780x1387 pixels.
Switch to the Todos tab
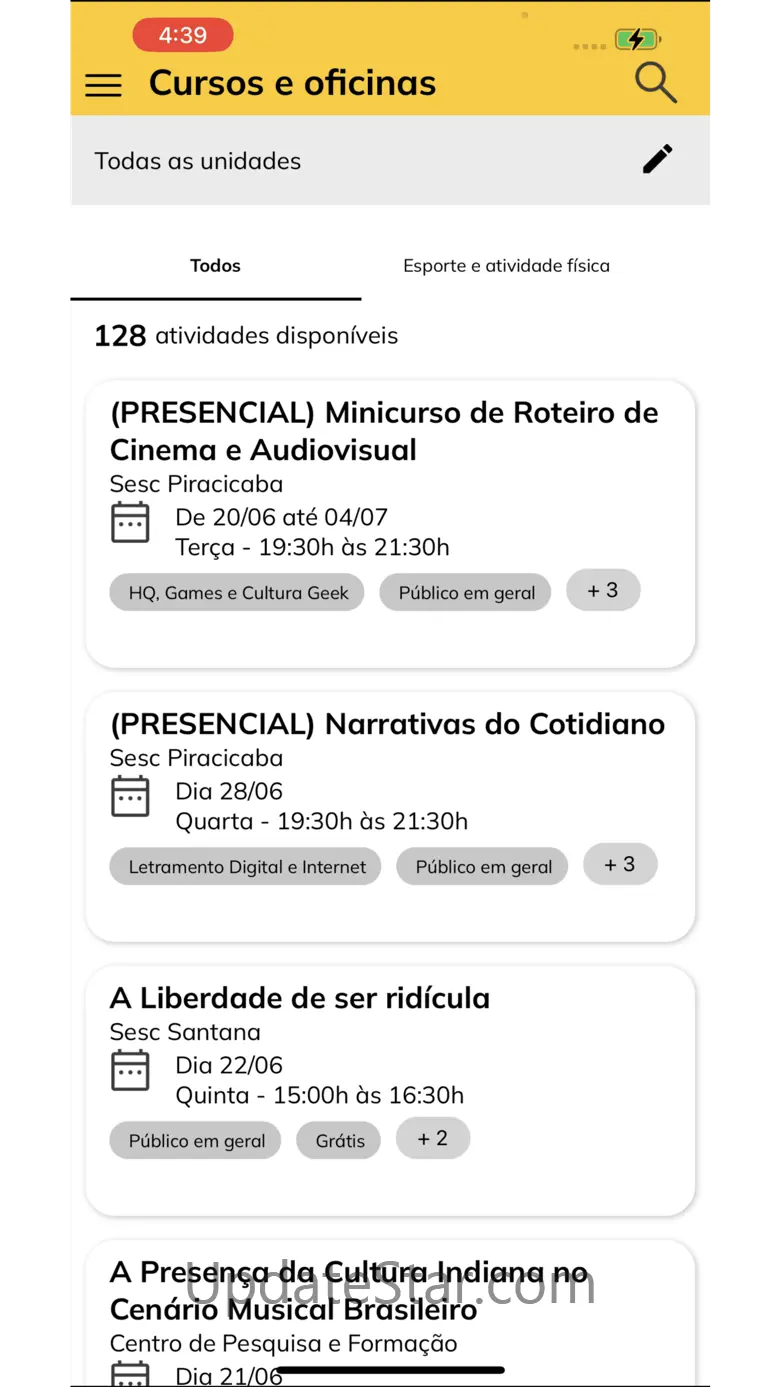[x=216, y=266]
